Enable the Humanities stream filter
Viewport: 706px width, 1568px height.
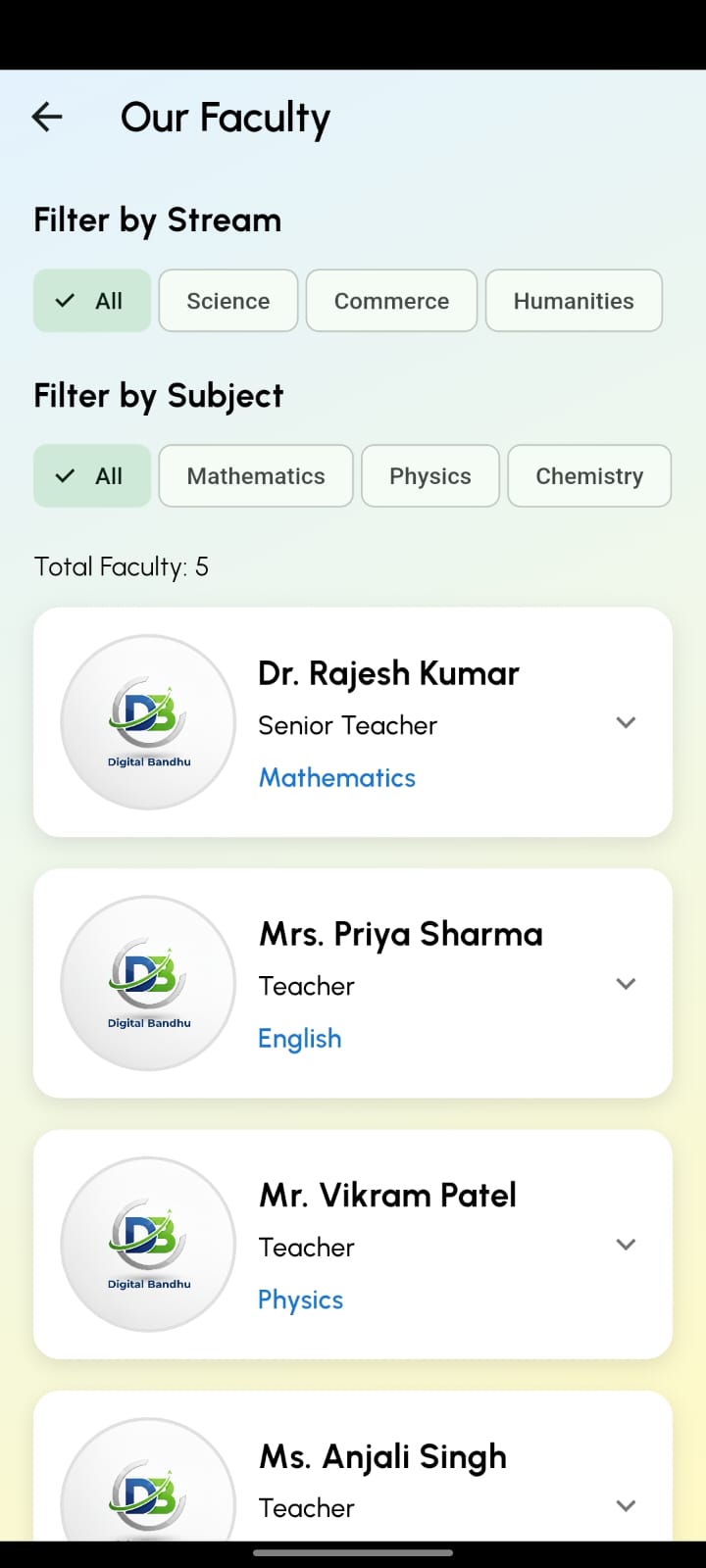[574, 301]
